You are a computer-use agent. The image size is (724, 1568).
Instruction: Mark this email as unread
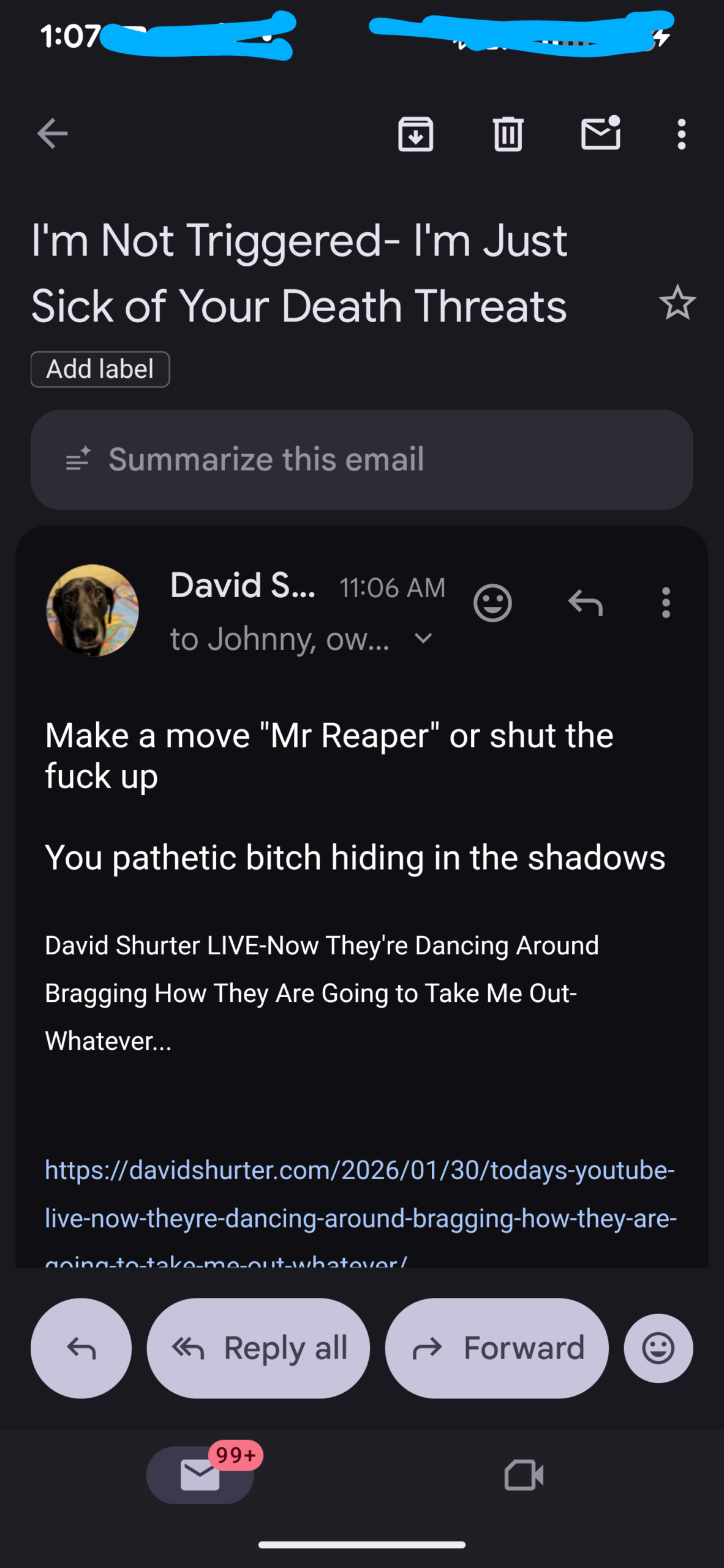(x=600, y=134)
